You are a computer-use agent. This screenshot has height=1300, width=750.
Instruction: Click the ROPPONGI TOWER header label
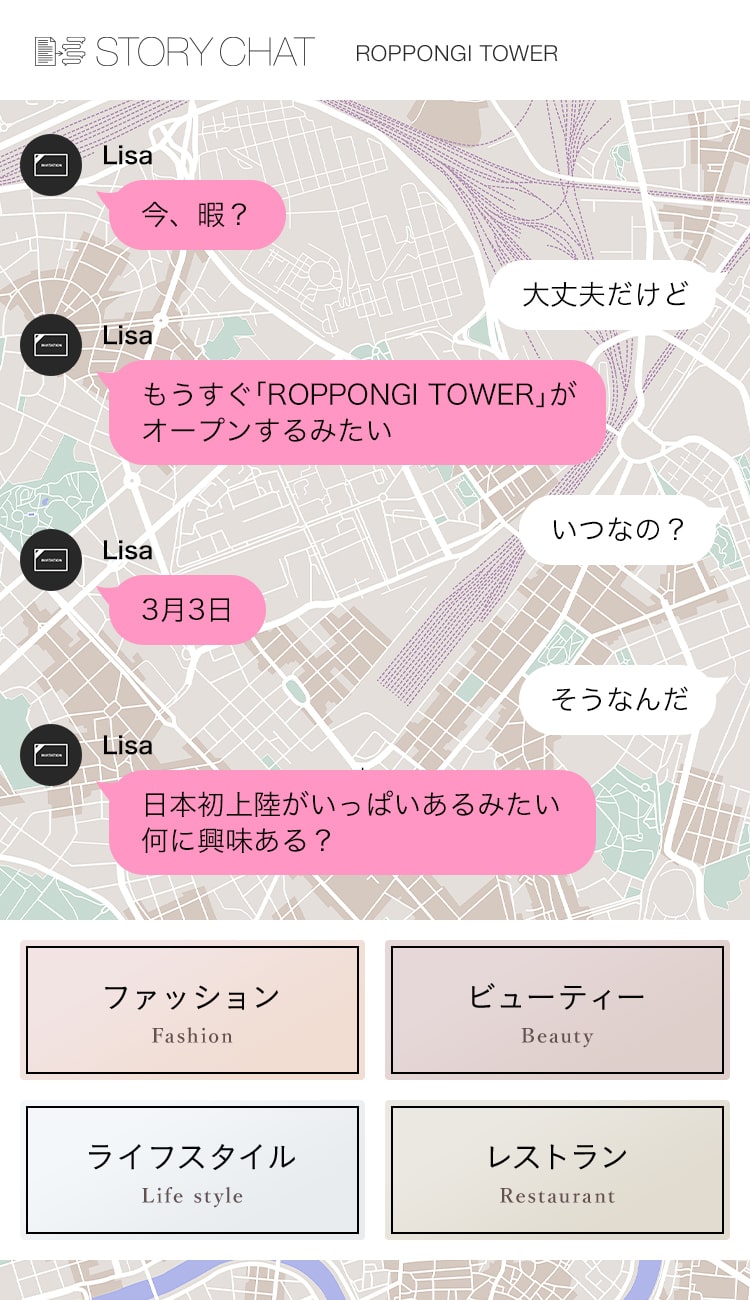tap(455, 54)
